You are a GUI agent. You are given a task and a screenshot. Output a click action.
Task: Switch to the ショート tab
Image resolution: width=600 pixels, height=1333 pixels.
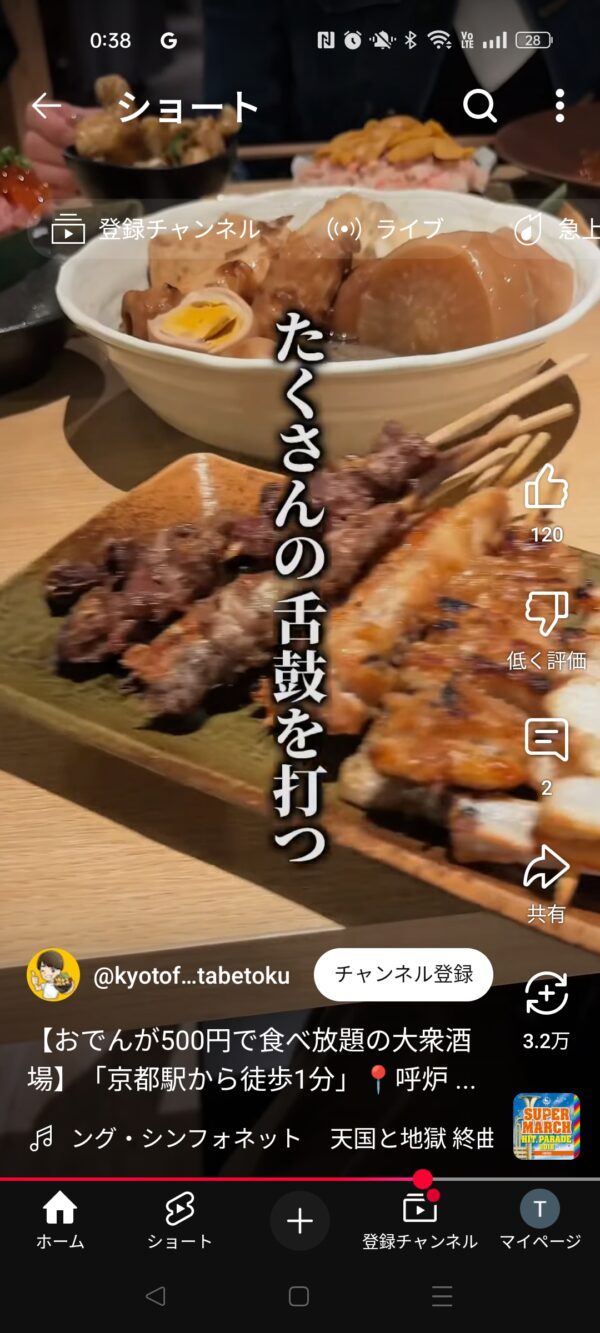pos(180,1220)
